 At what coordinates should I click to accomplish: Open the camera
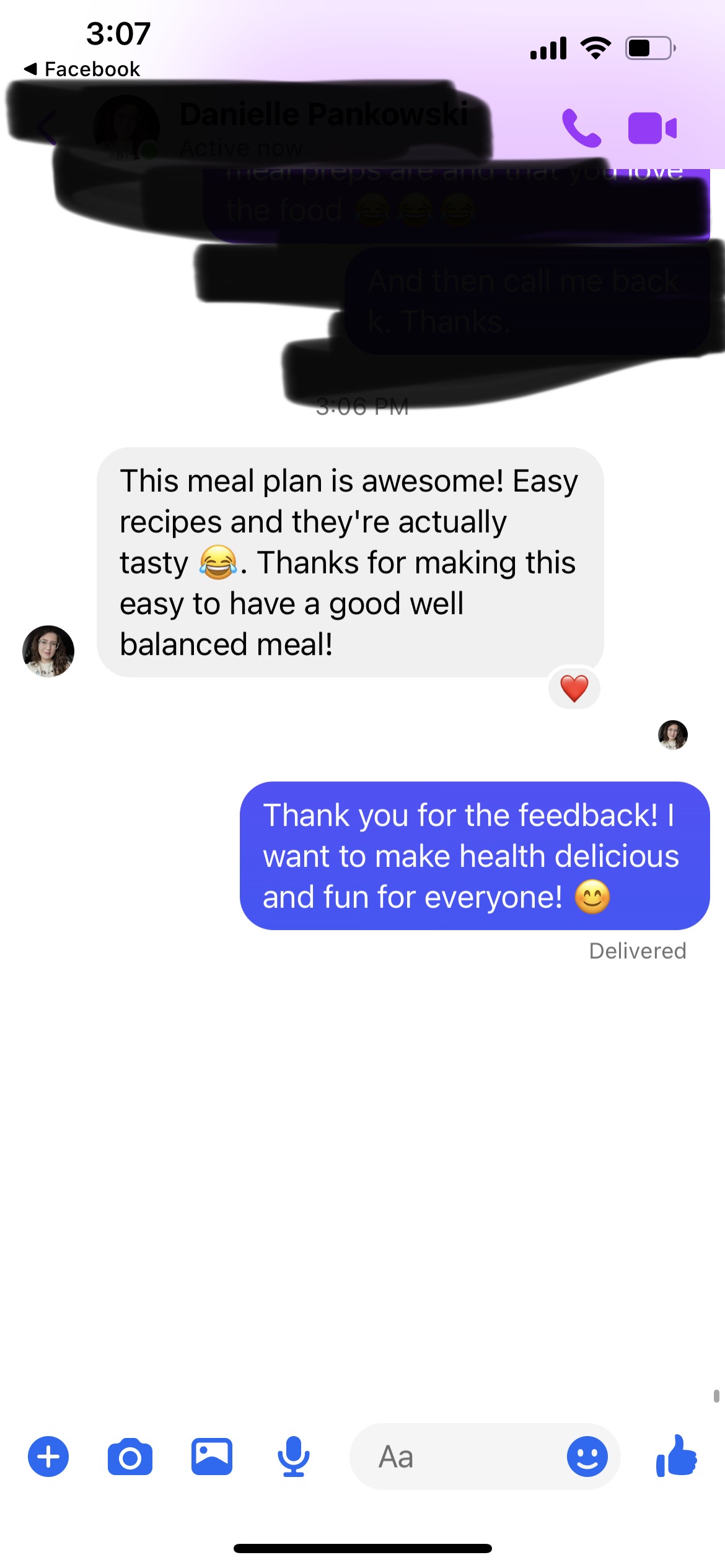pyautogui.click(x=130, y=1457)
